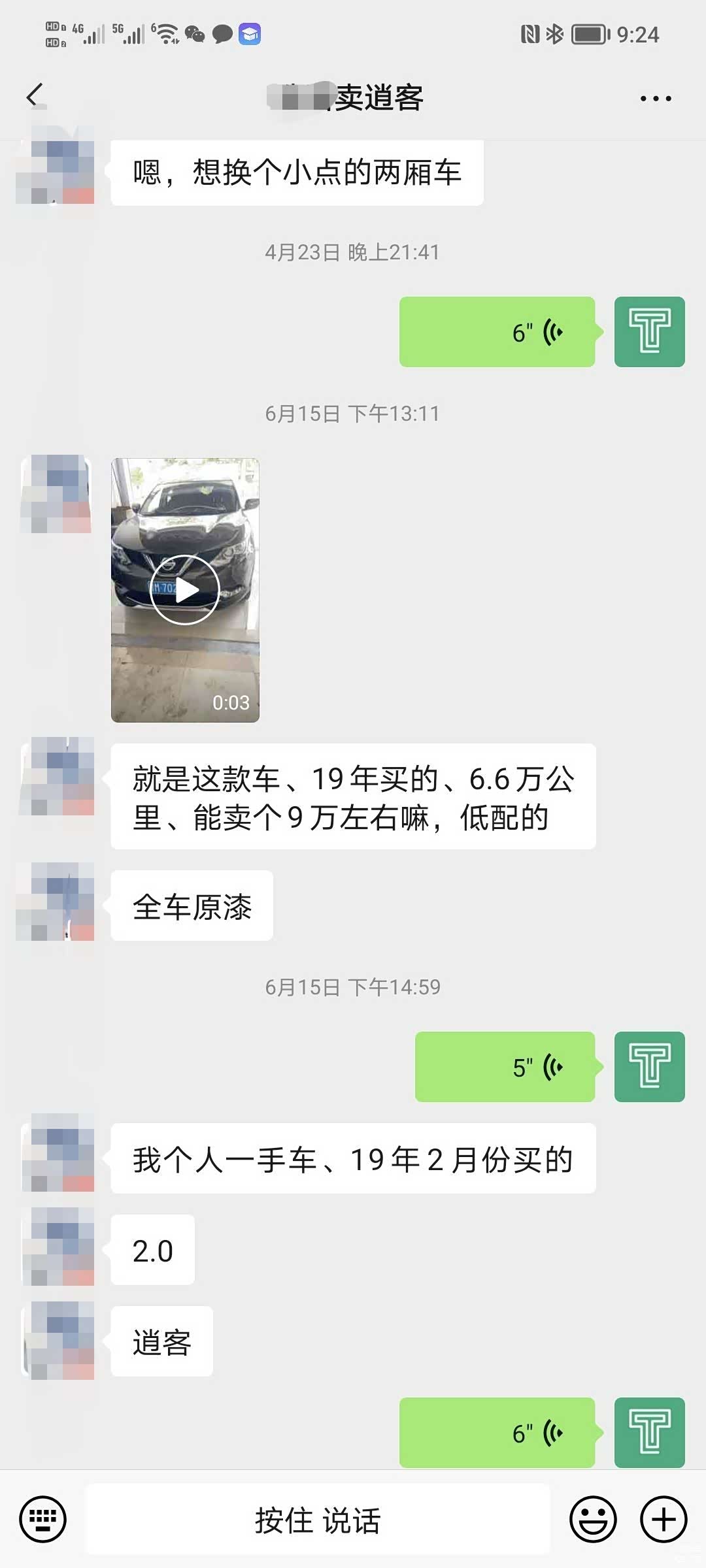Open the three-dot chat info menu
This screenshot has width=706, height=1568.
[x=655, y=99]
